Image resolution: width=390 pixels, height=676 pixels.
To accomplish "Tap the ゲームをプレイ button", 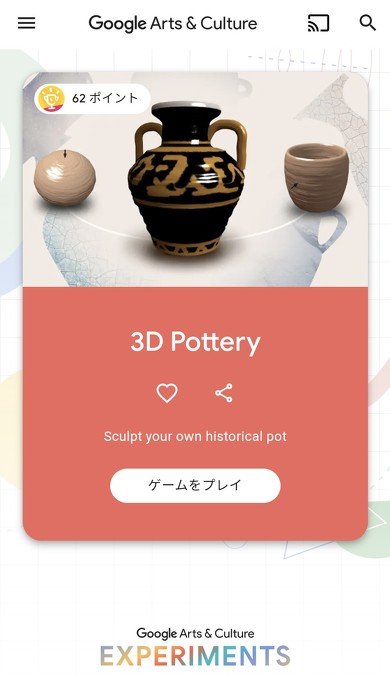I will point(195,485).
